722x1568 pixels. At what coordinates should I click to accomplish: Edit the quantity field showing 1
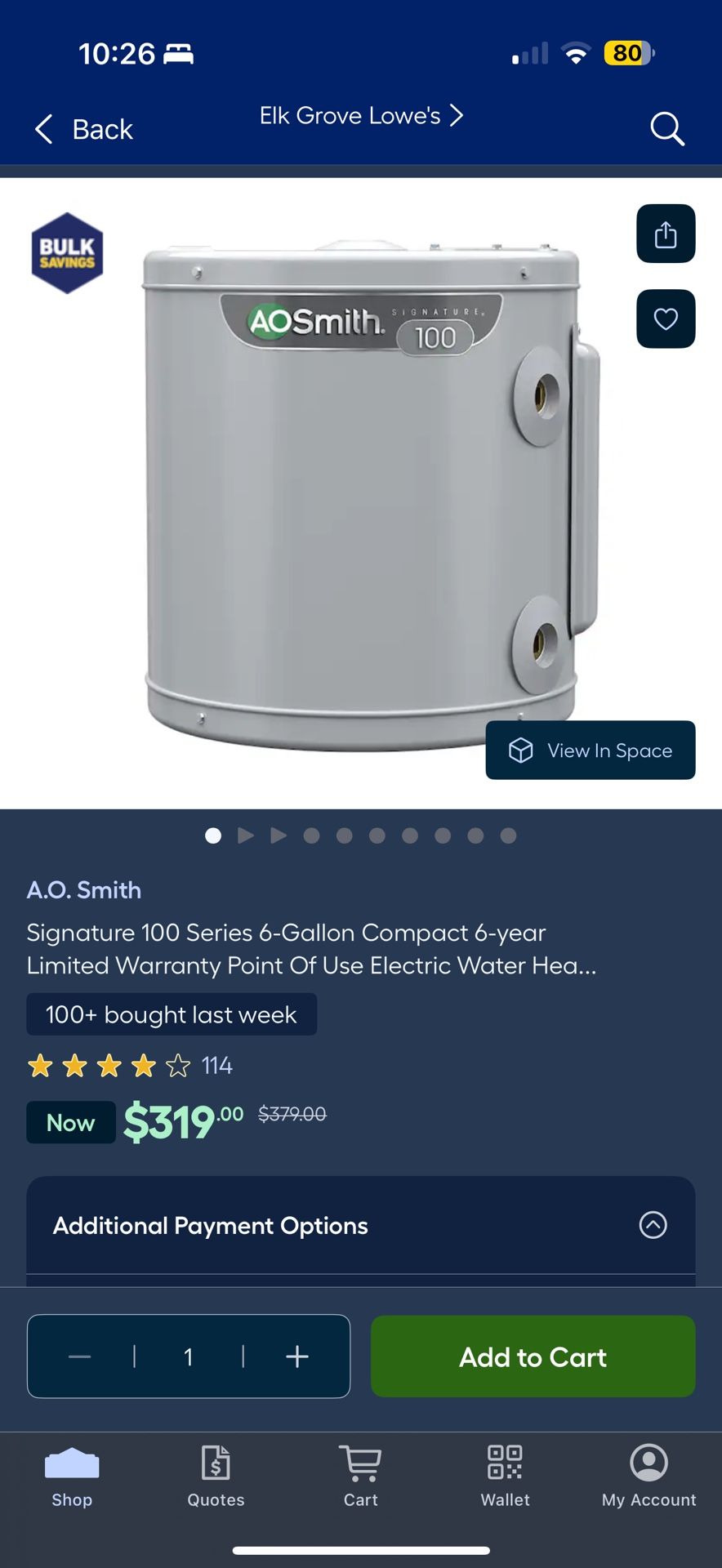[189, 1356]
